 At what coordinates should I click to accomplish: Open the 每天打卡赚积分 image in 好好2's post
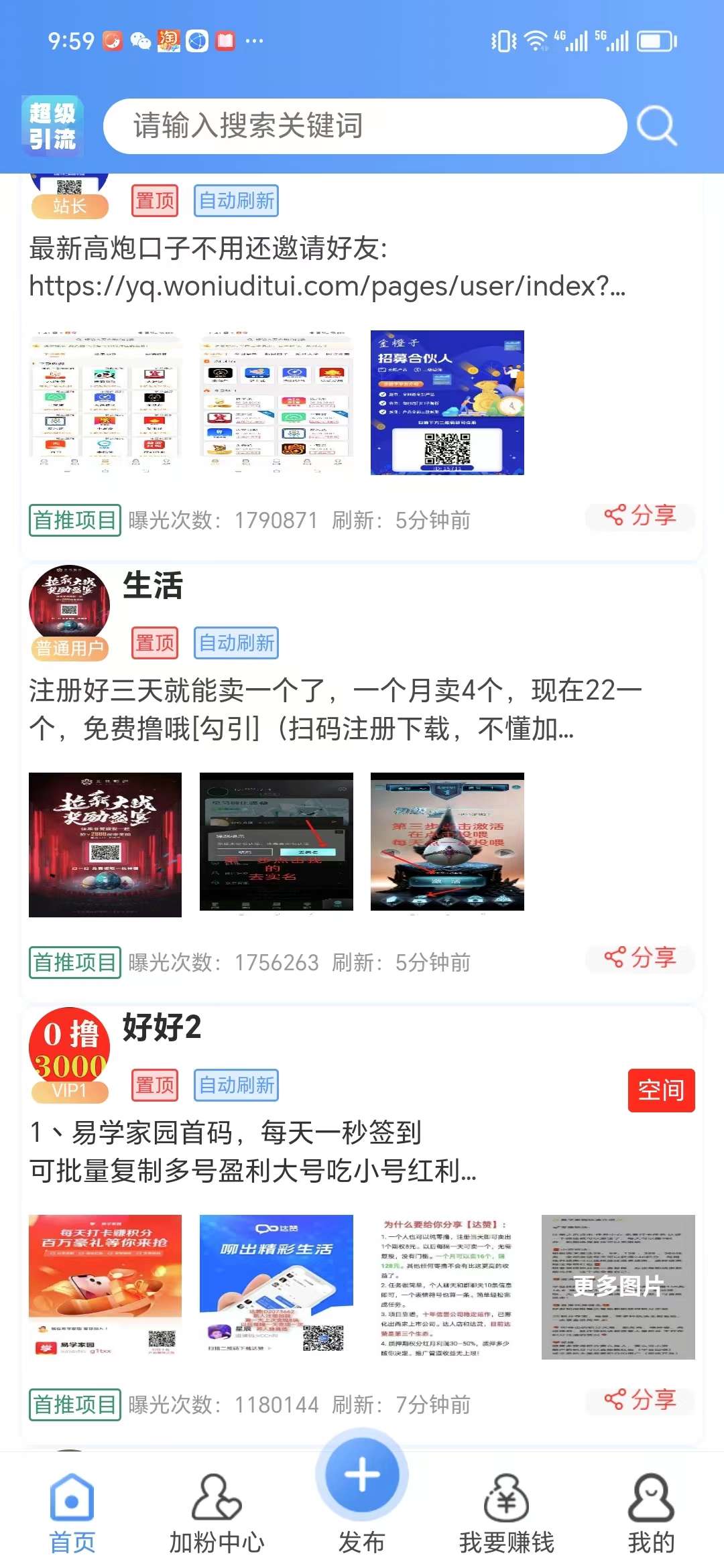click(105, 1287)
